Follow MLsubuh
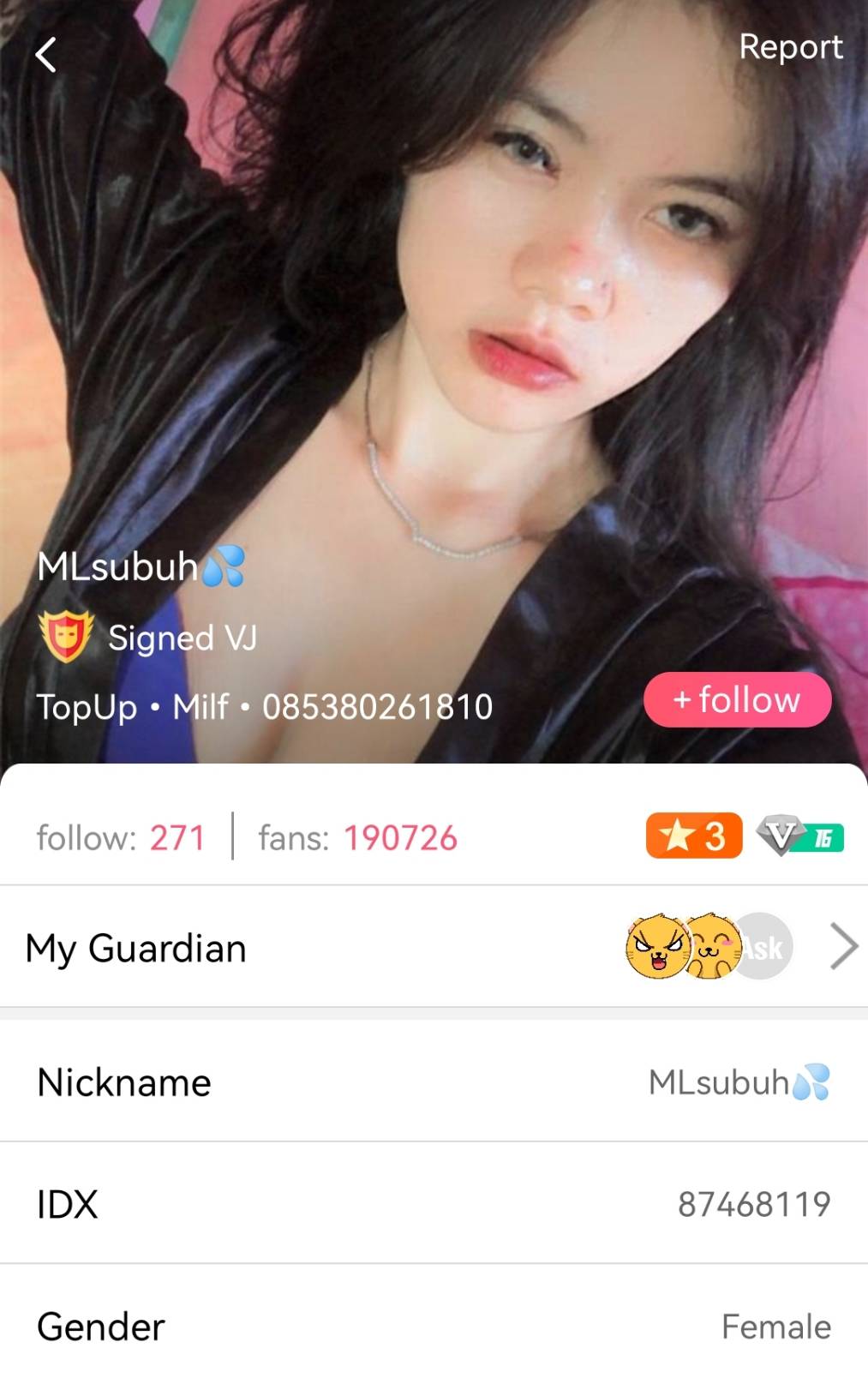This screenshot has width=868, height=1384. coord(737,700)
